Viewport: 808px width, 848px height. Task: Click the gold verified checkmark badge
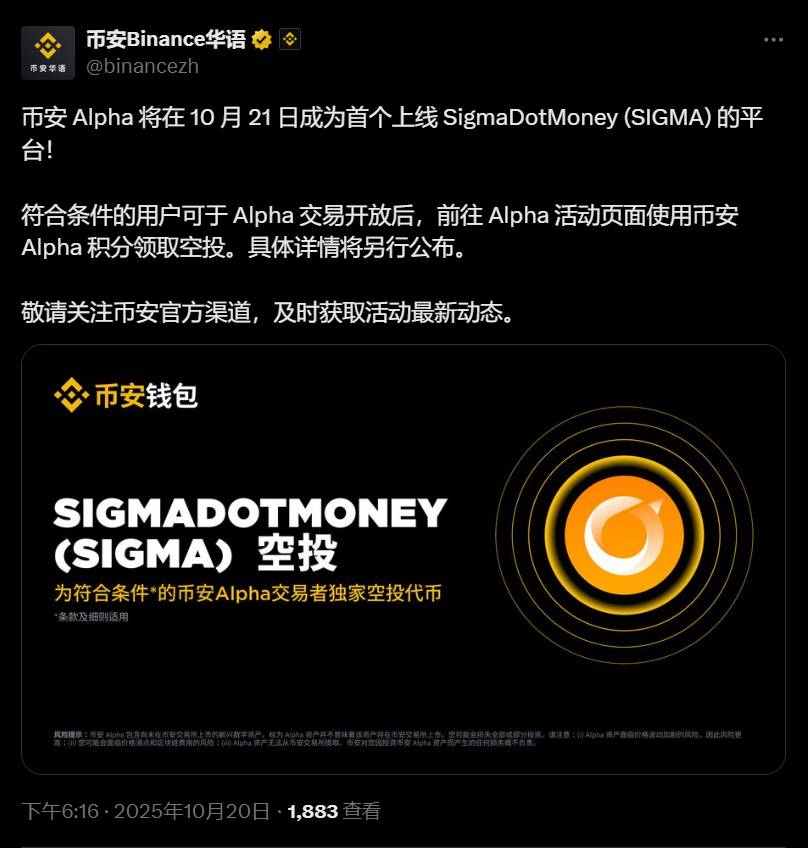pos(260,39)
